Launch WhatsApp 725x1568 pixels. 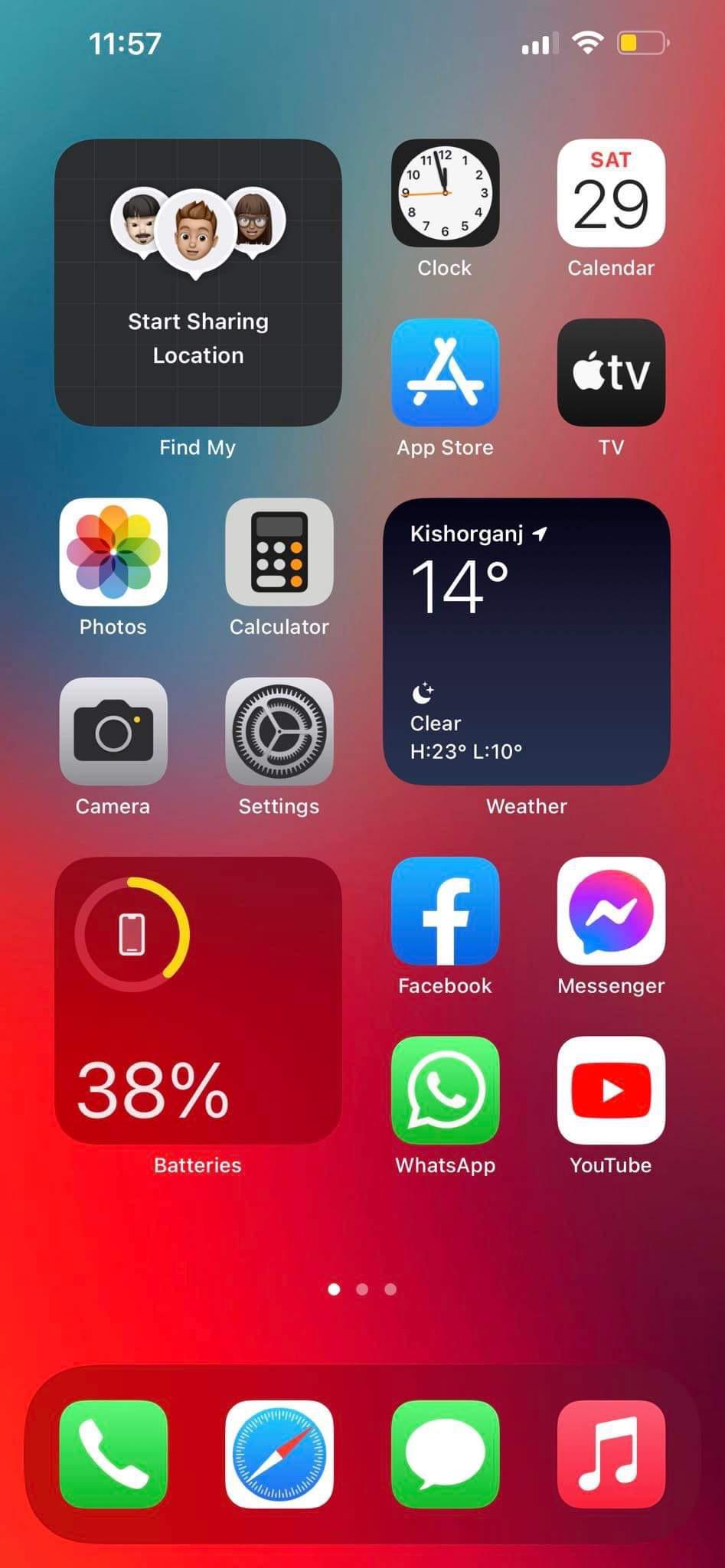(445, 1090)
